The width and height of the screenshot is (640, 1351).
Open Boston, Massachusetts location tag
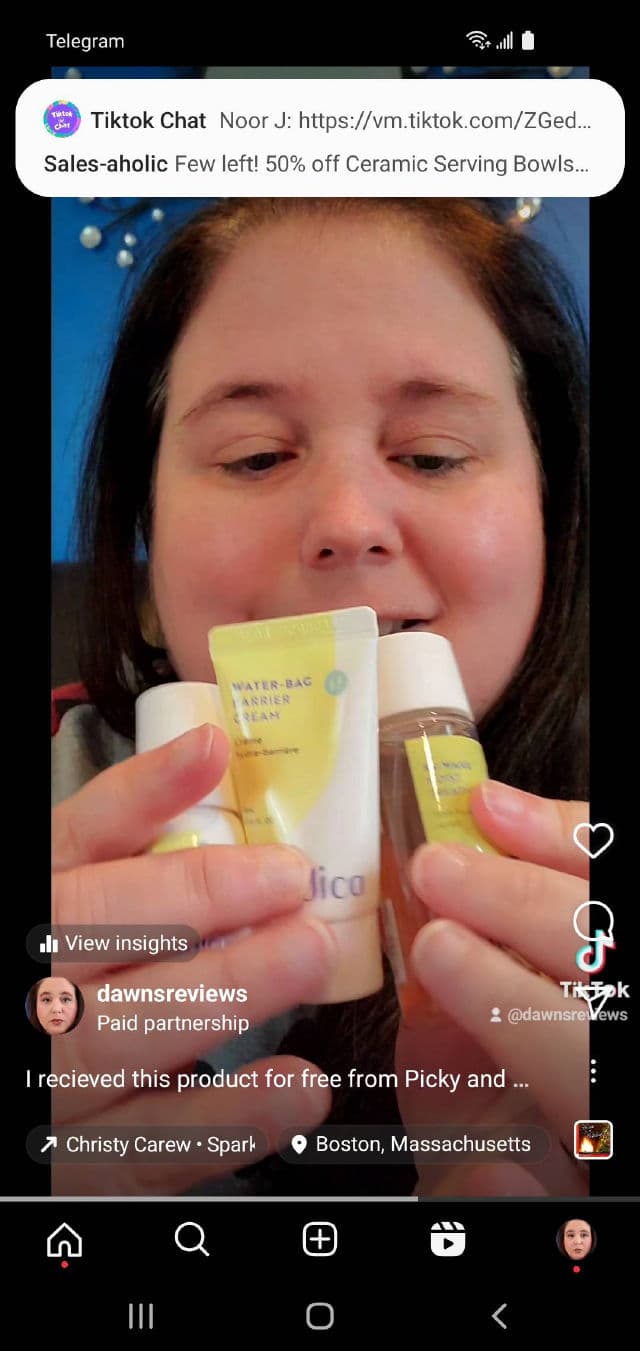click(x=412, y=1144)
